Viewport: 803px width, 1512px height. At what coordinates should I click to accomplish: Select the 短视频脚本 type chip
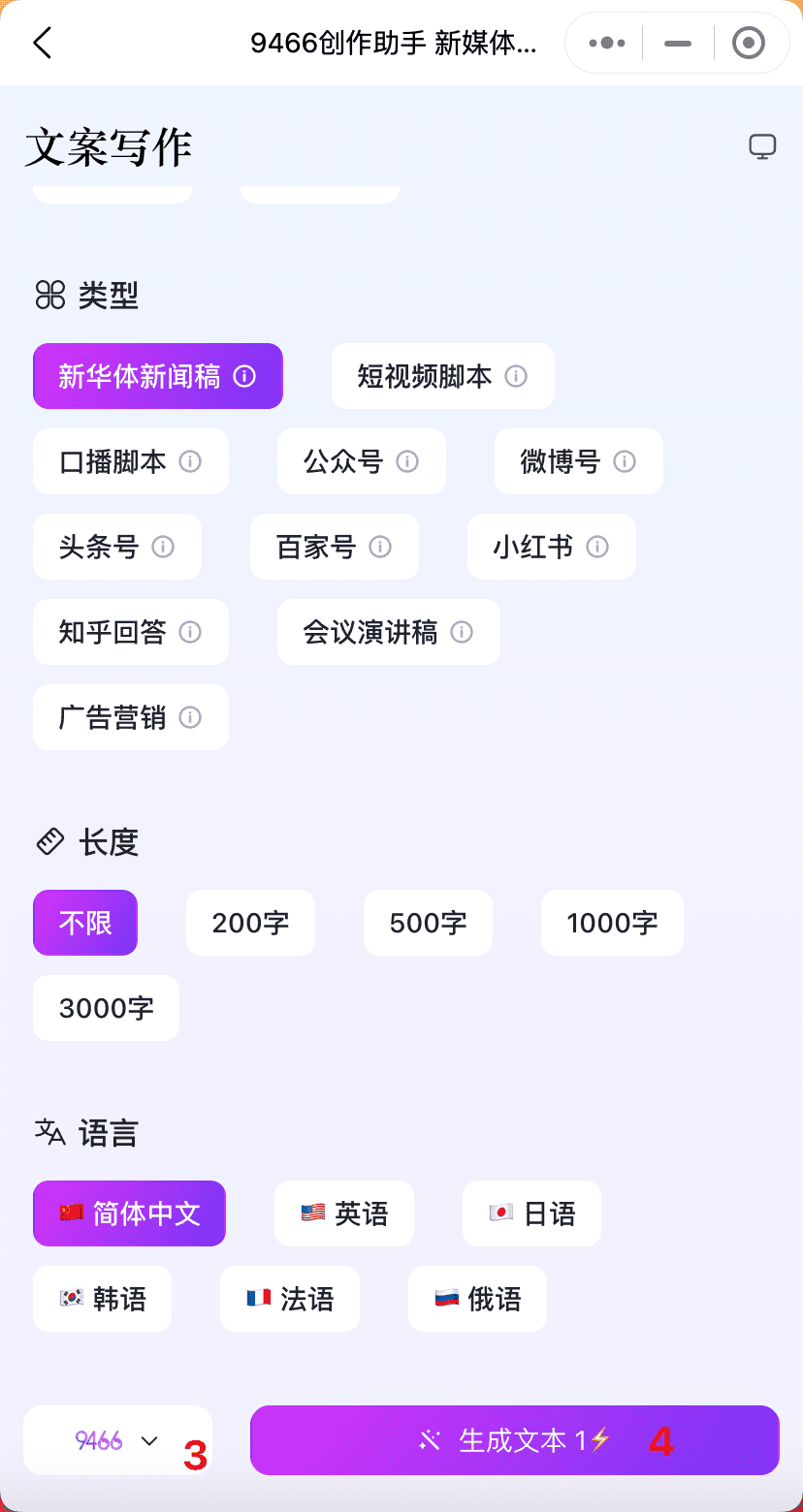tap(442, 376)
